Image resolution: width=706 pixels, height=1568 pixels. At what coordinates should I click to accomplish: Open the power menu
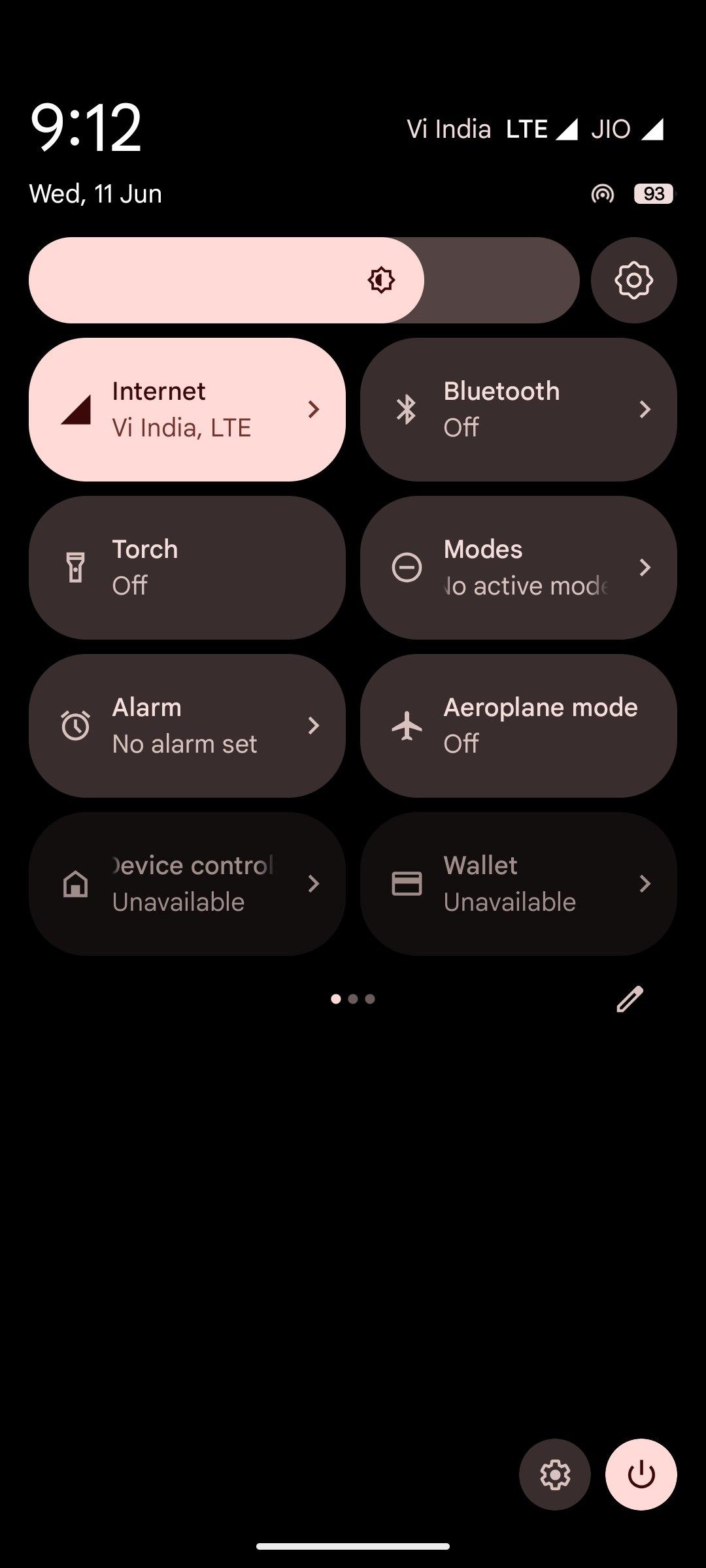[641, 1475]
